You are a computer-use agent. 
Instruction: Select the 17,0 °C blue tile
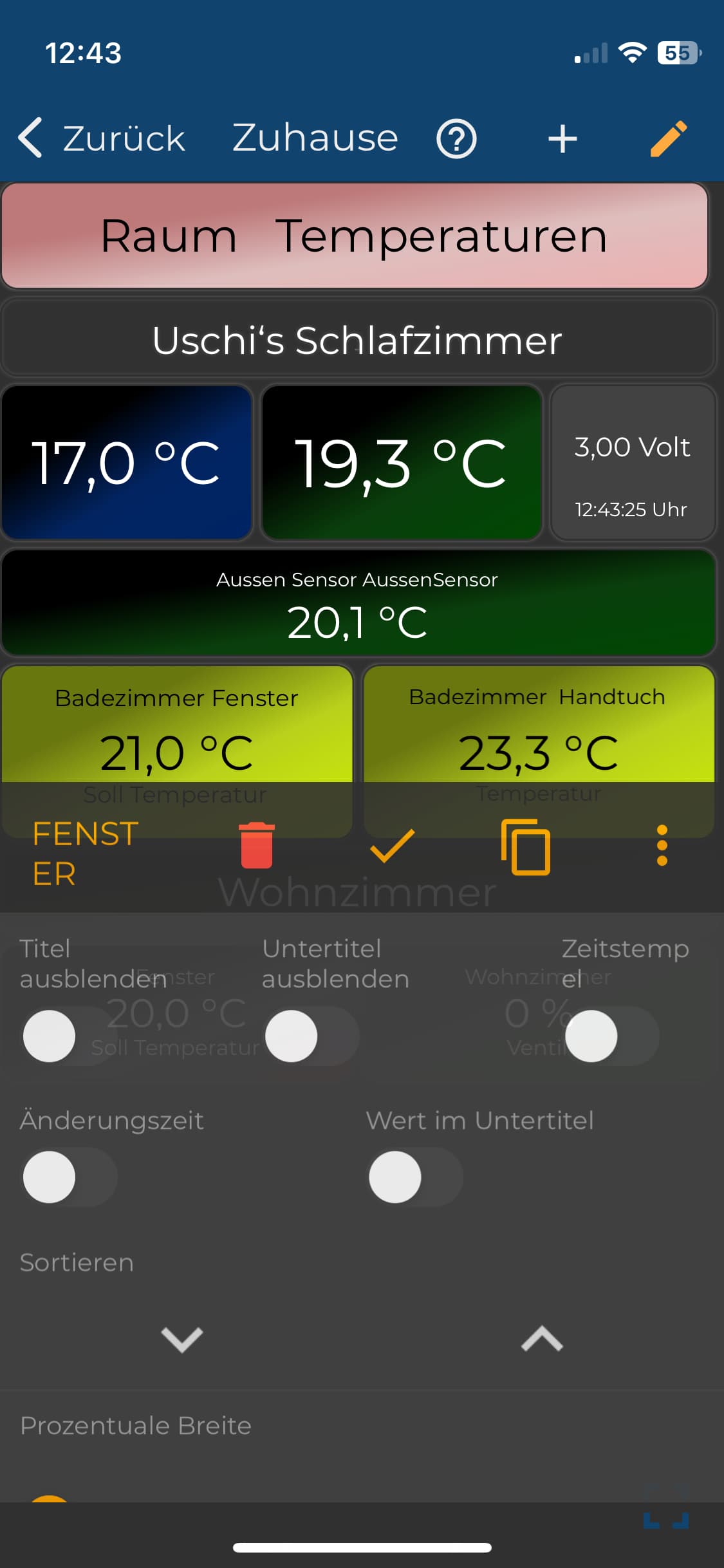click(126, 463)
